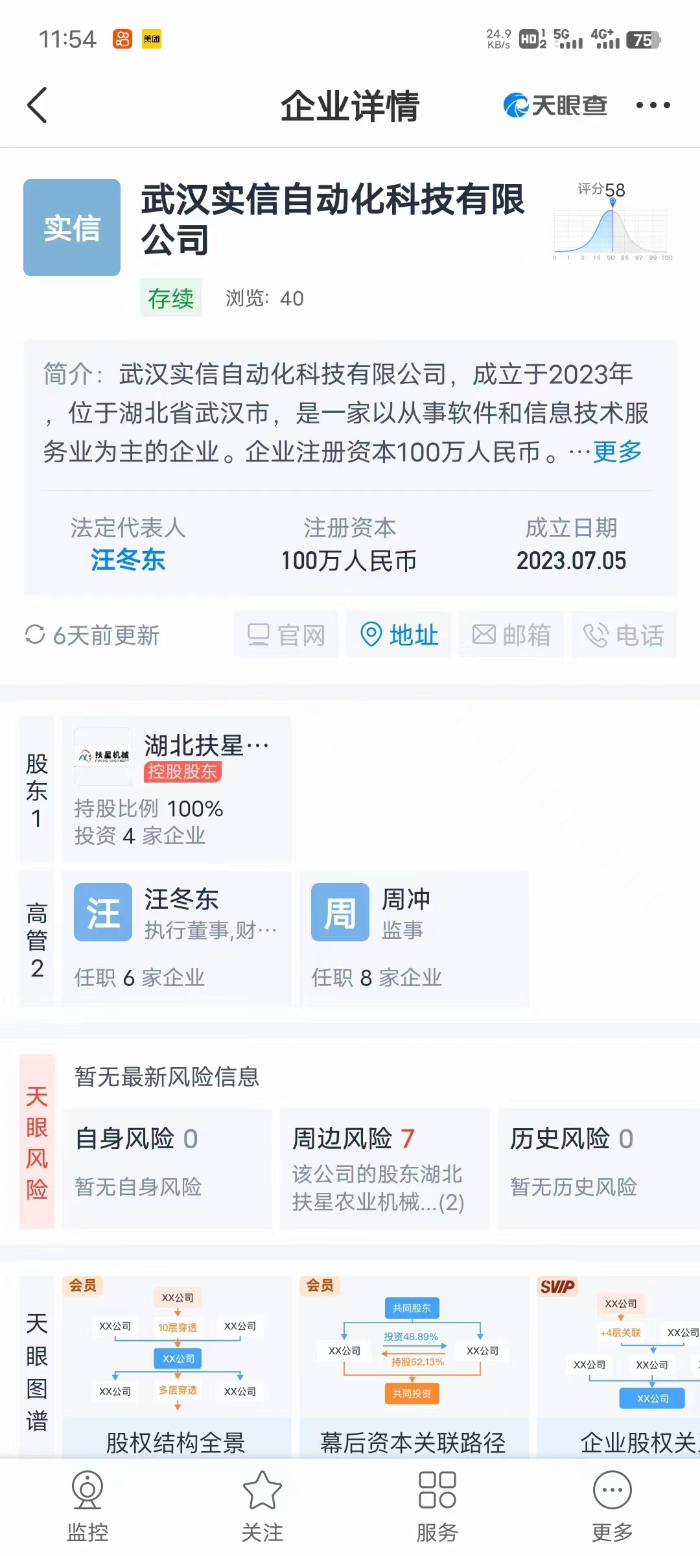Open legal representative 汪冬东's profile
Image resolution: width=700 pixels, height=1556 pixels.
(128, 559)
